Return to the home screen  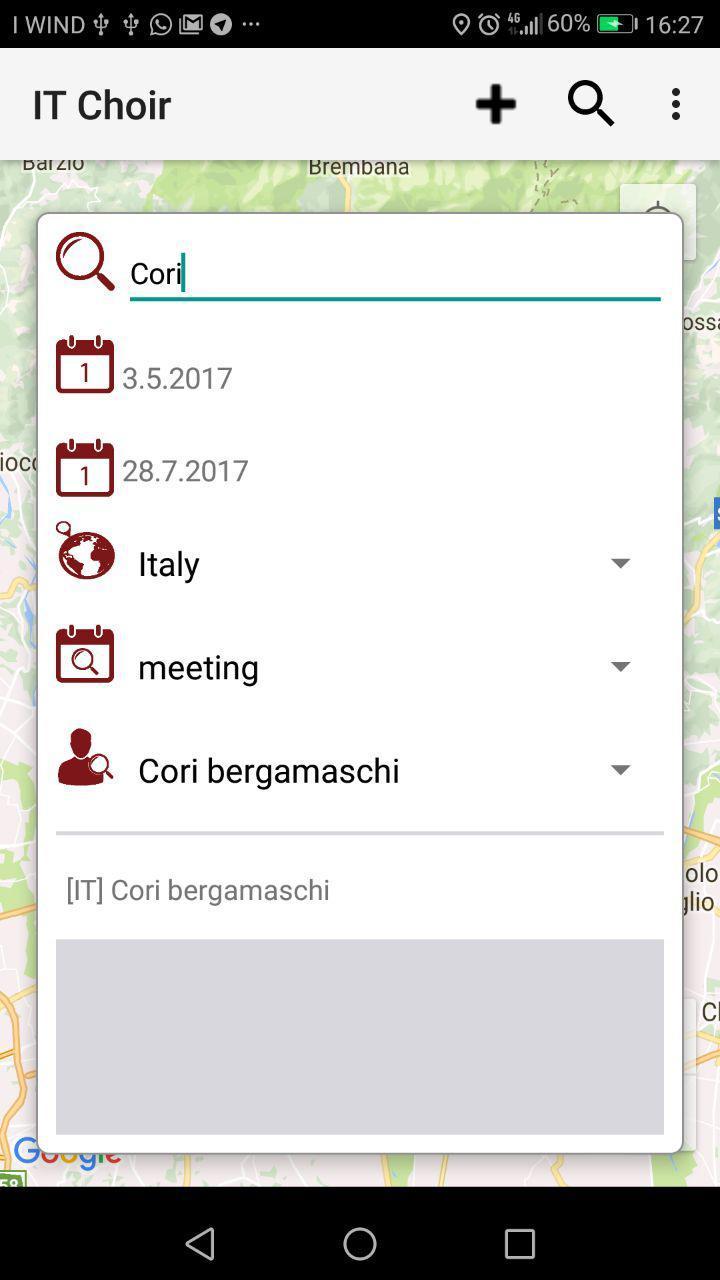click(360, 1243)
